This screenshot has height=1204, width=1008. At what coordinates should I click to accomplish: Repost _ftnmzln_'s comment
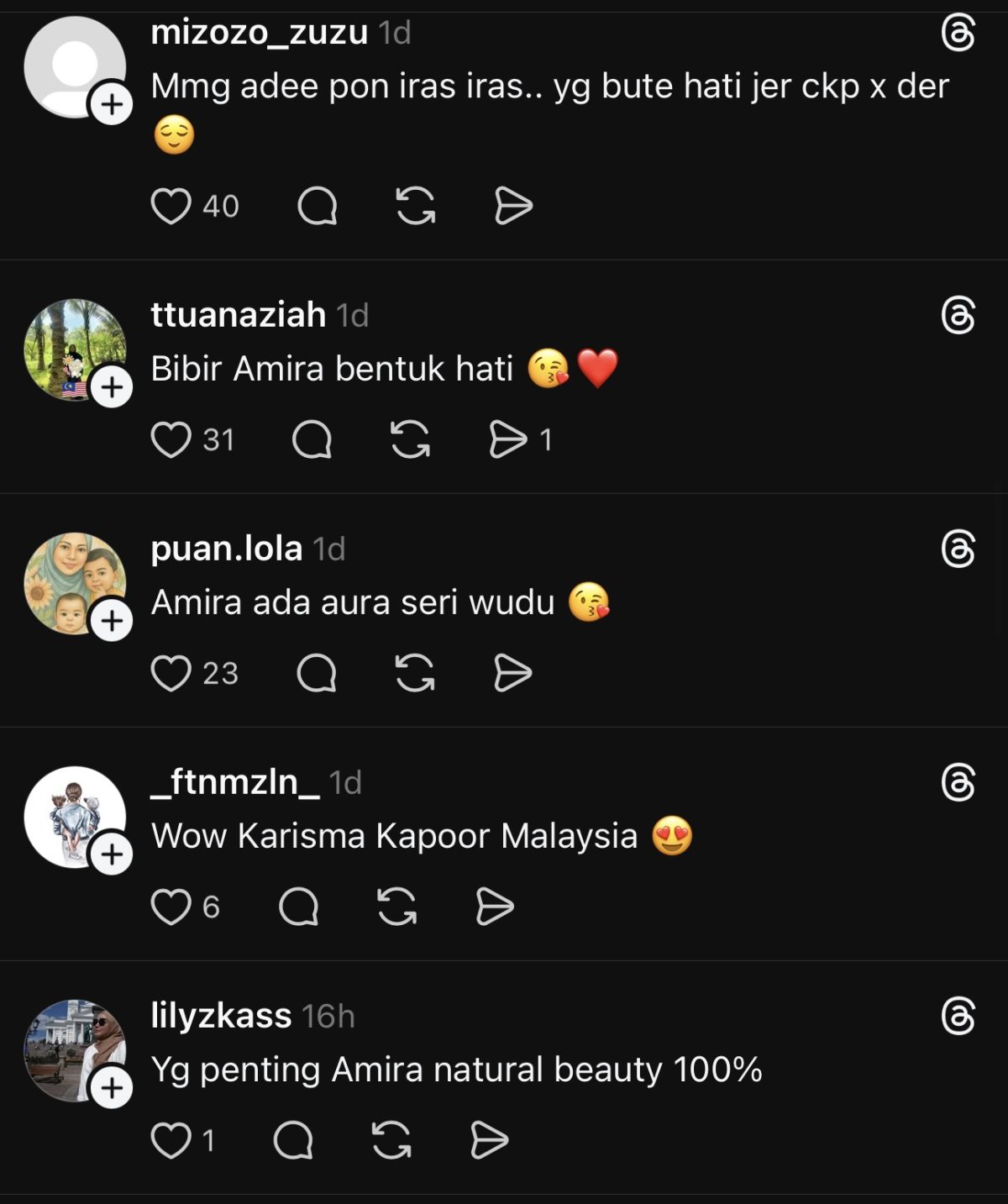(x=396, y=907)
